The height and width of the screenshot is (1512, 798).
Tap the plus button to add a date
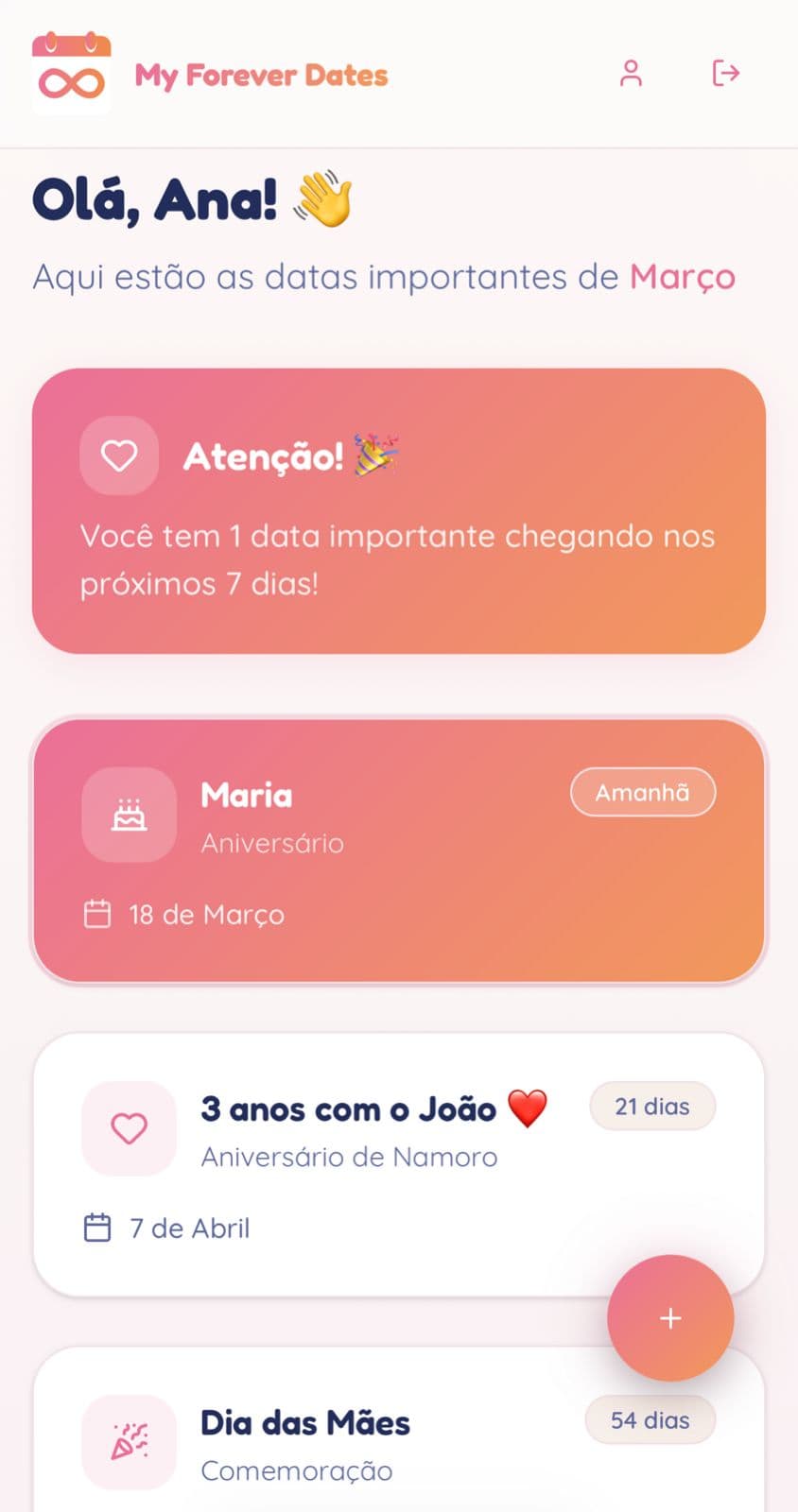pos(670,1318)
